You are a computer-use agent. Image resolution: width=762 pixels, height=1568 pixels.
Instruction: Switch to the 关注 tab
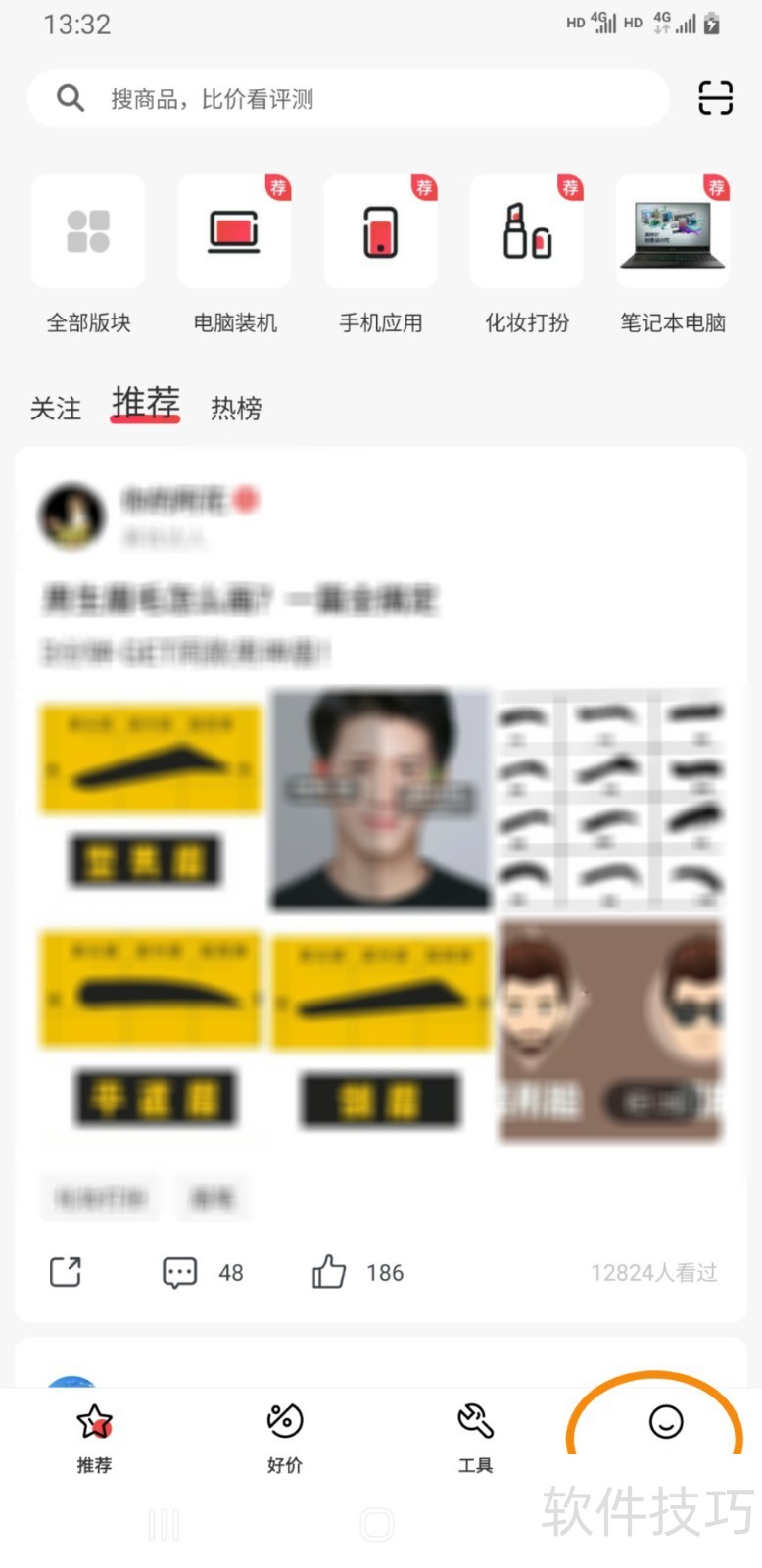click(x=56, y=408)
